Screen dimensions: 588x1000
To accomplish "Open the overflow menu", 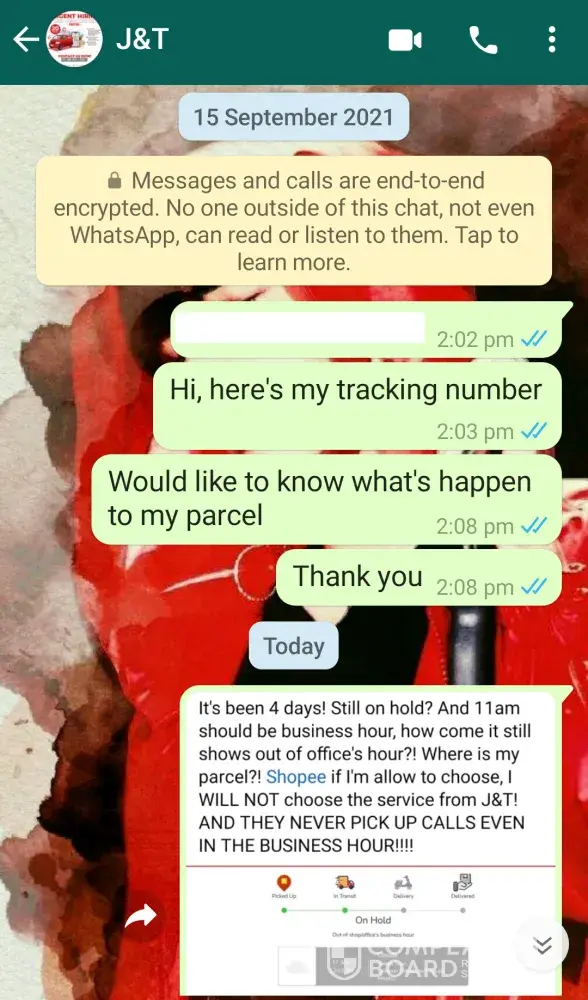I will (552, 40).
